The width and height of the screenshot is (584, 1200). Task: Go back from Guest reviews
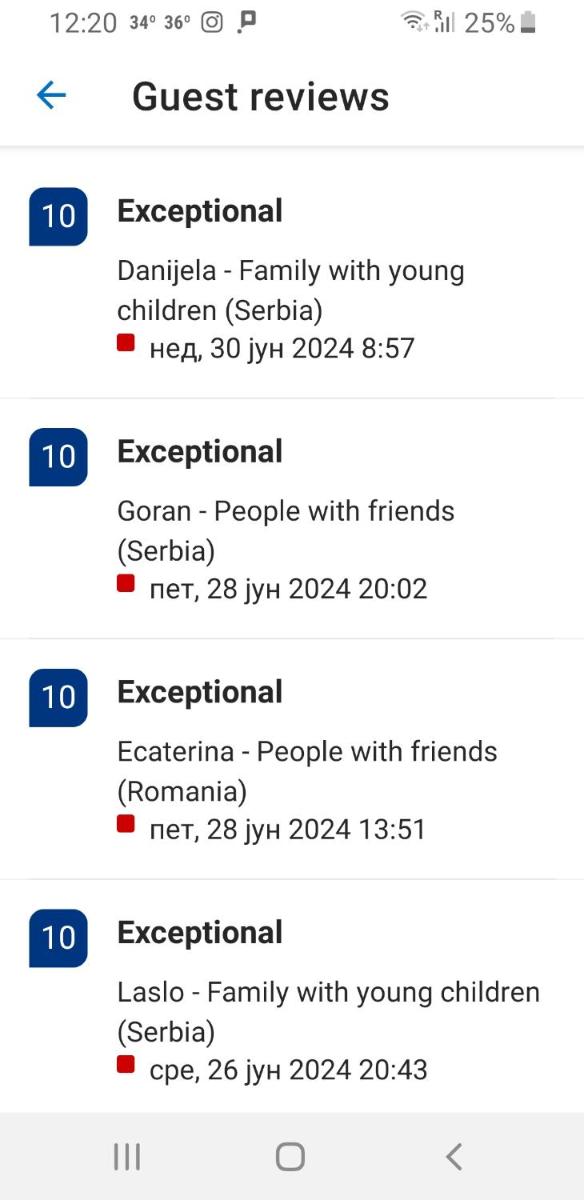(x=51, y=96)
